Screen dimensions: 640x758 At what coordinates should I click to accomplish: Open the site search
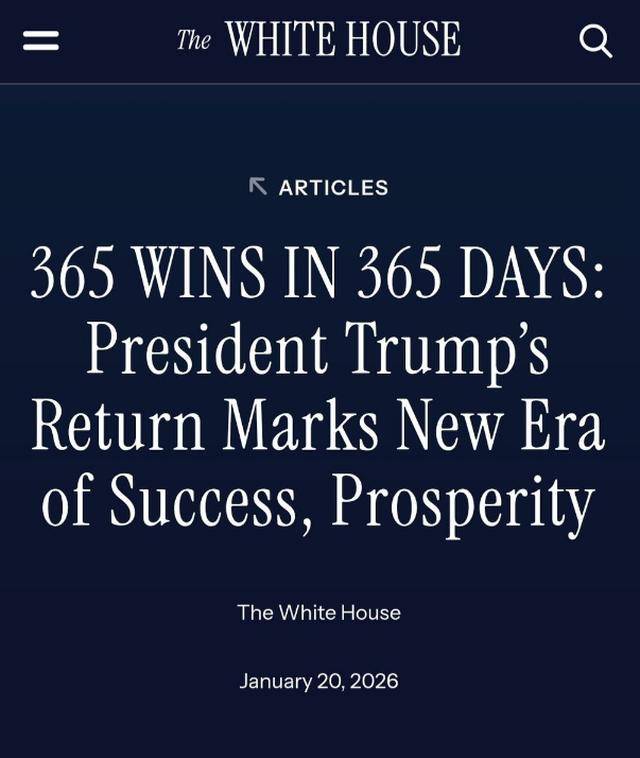coord(596,41)
